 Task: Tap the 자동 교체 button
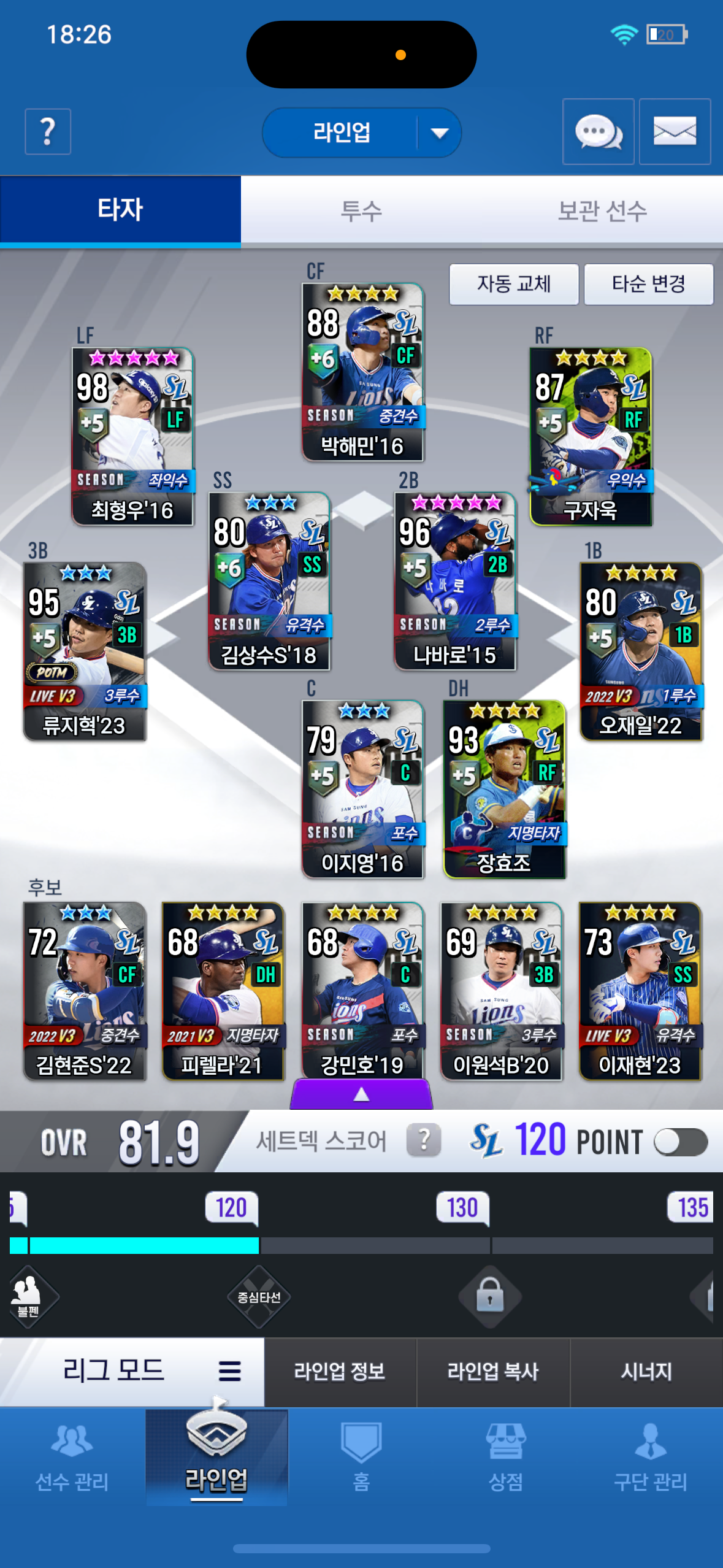point(514,284)
